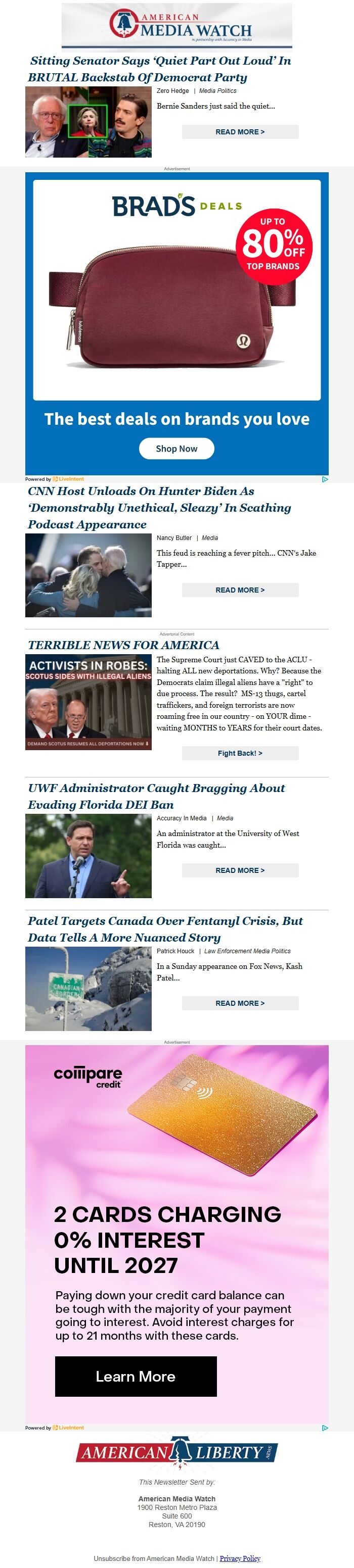
Task: Open the 'Sitting Senator Says Quiet Part' headline
Action: tap(160, 69)
